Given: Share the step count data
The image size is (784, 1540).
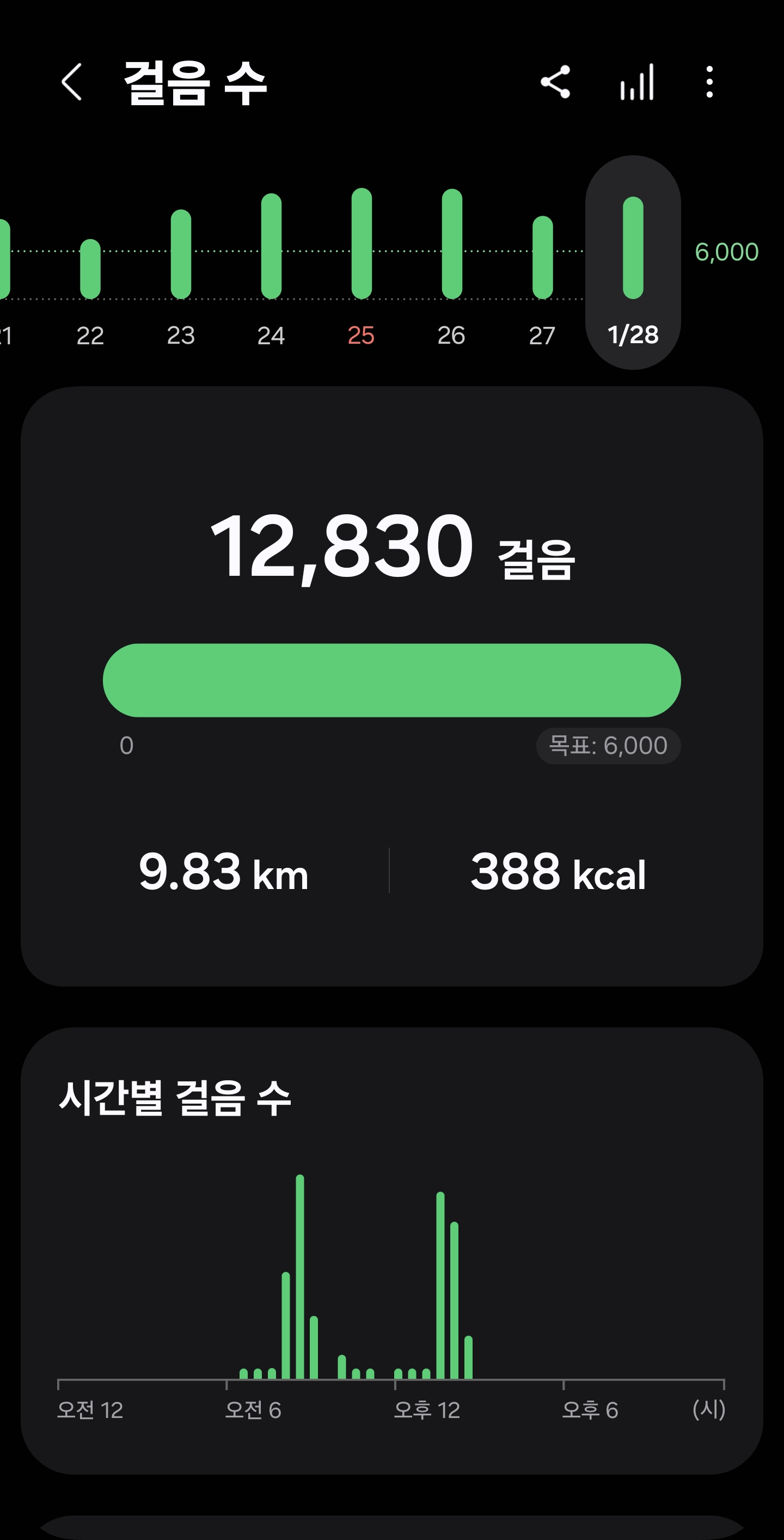Looking at the screenshot, I should pos(555,82).
